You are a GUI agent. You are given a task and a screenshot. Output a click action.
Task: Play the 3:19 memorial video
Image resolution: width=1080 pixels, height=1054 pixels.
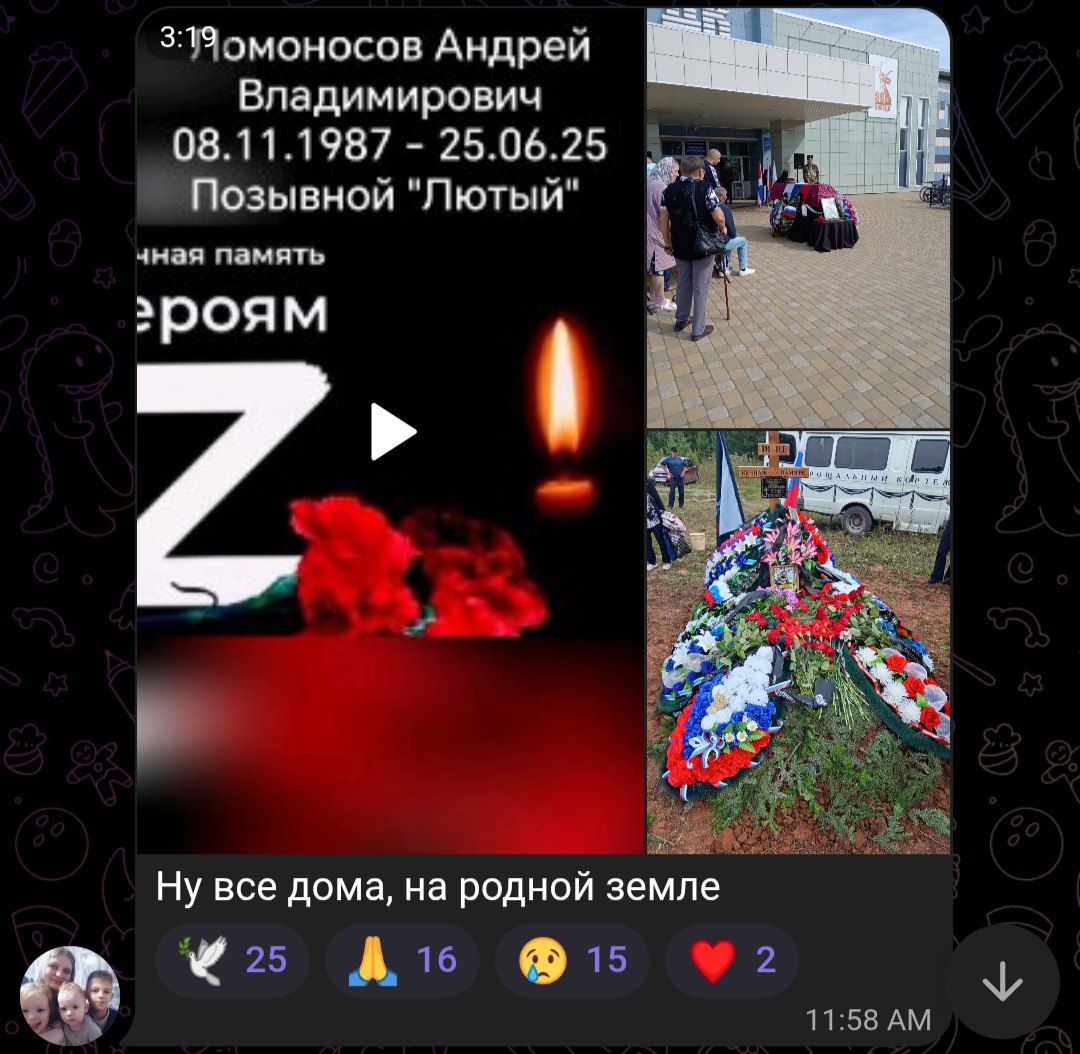click(393, 432)
